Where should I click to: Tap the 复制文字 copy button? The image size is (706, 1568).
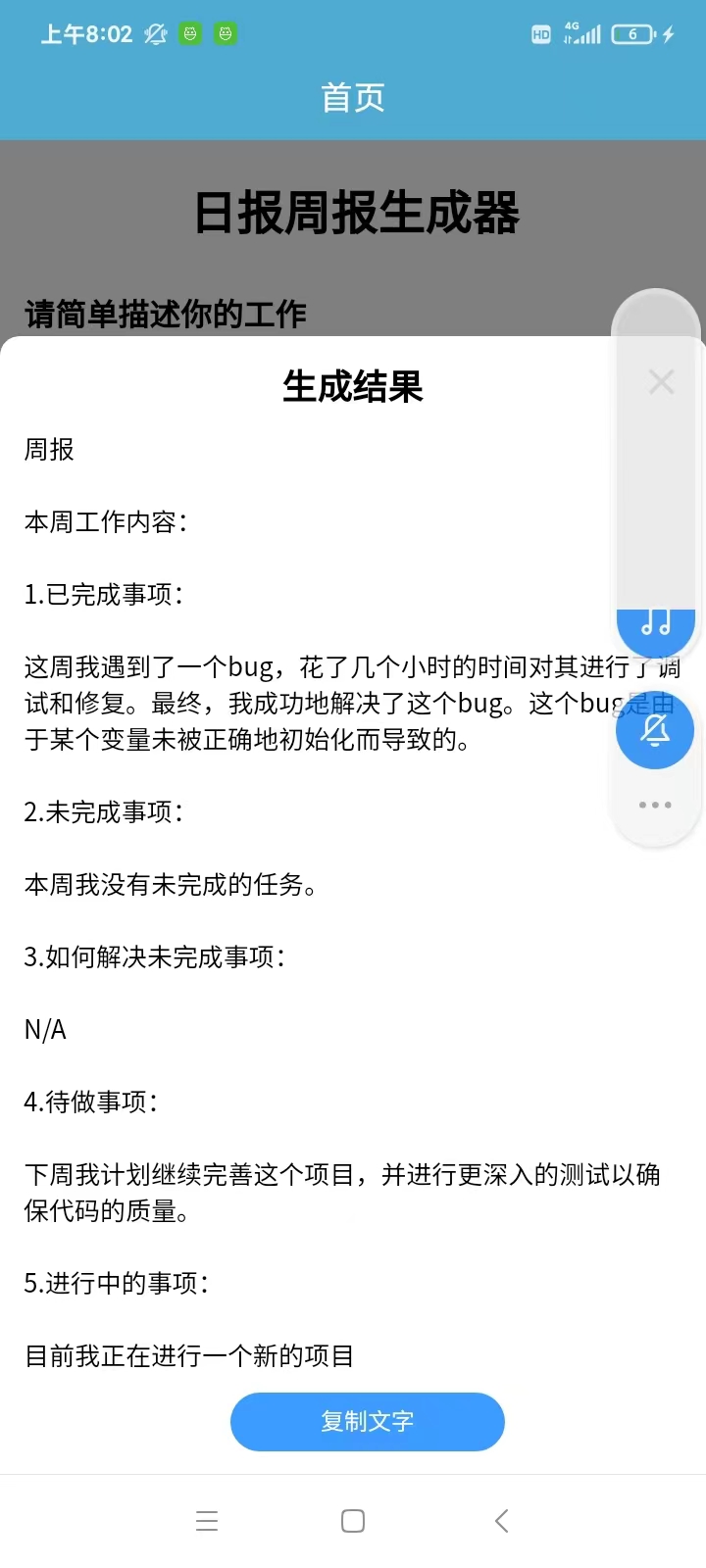[x=367, y=1421]
